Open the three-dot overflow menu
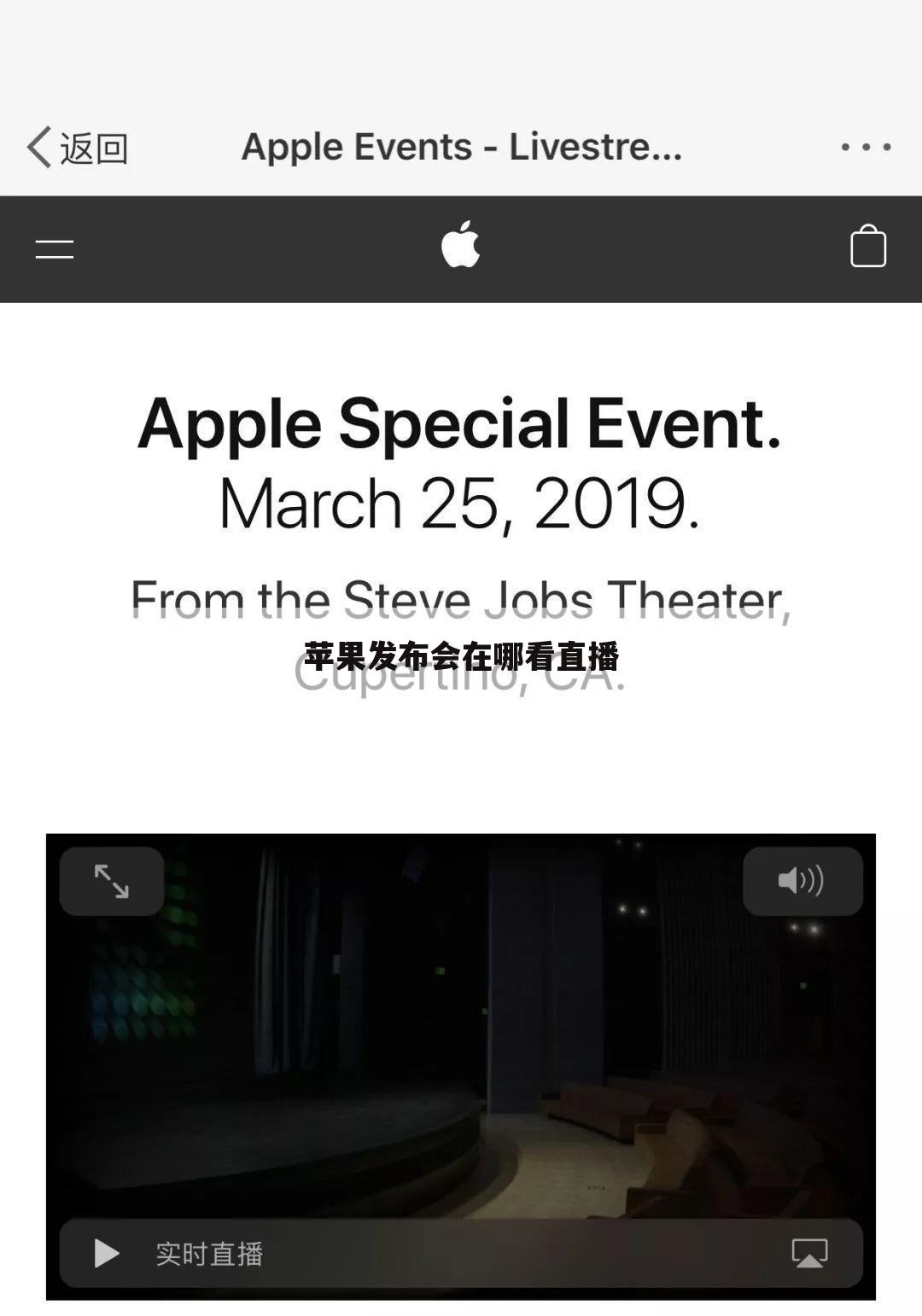Viewport: 922px width, 1316px height. pyautogui.click(x=866, y=148)
